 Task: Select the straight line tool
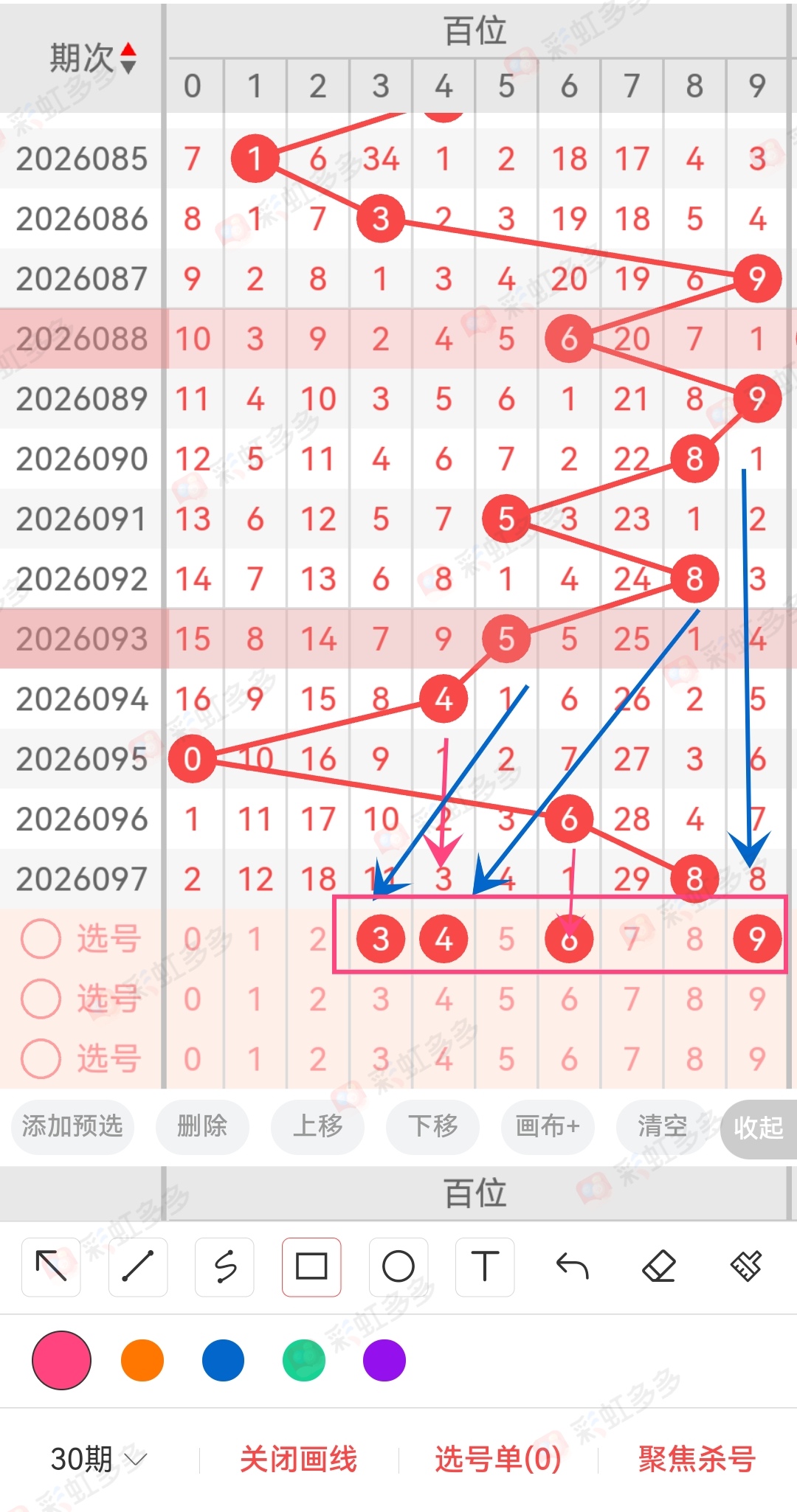point(138,1267)
